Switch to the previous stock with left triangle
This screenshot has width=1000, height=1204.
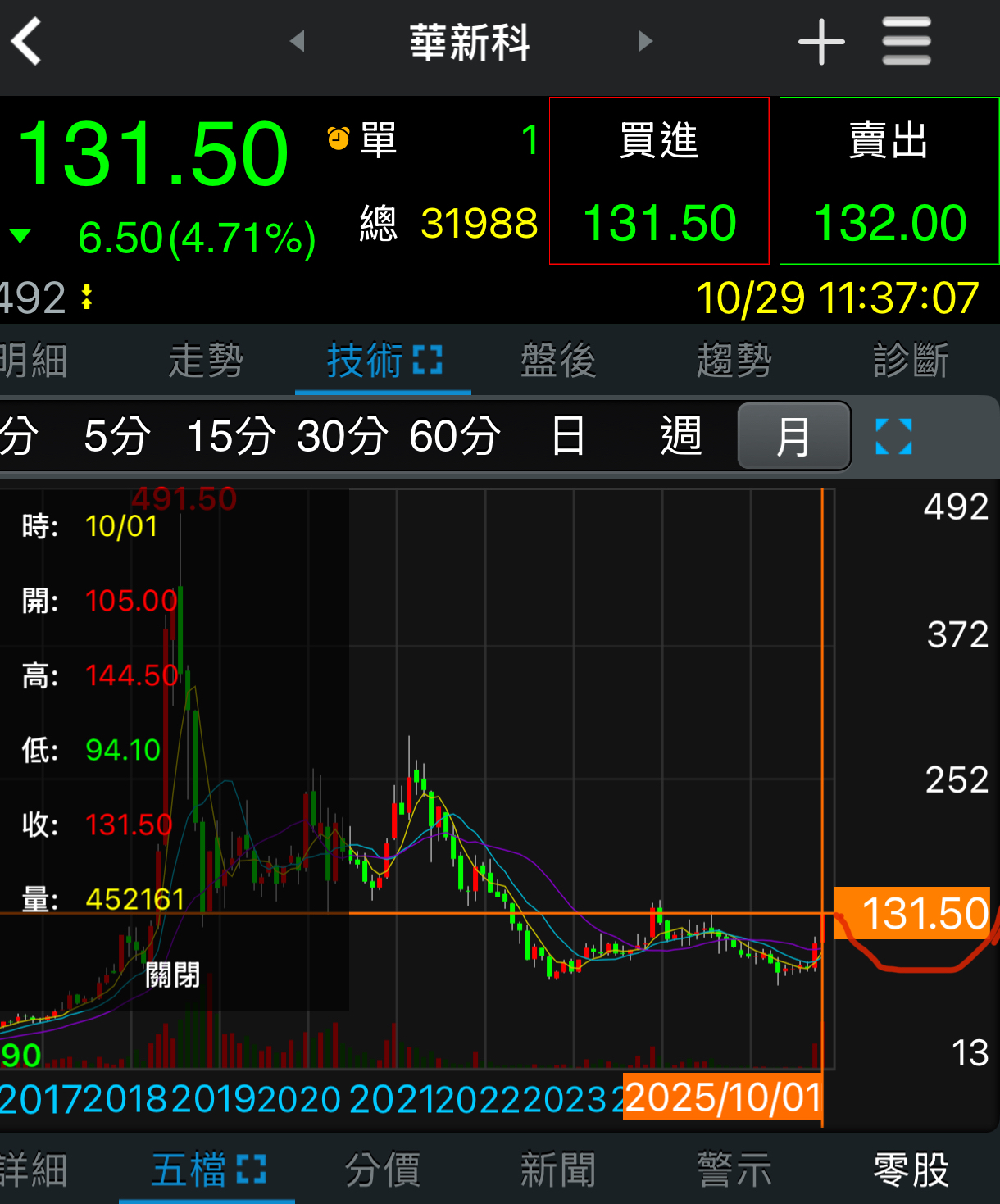(297, 41)
